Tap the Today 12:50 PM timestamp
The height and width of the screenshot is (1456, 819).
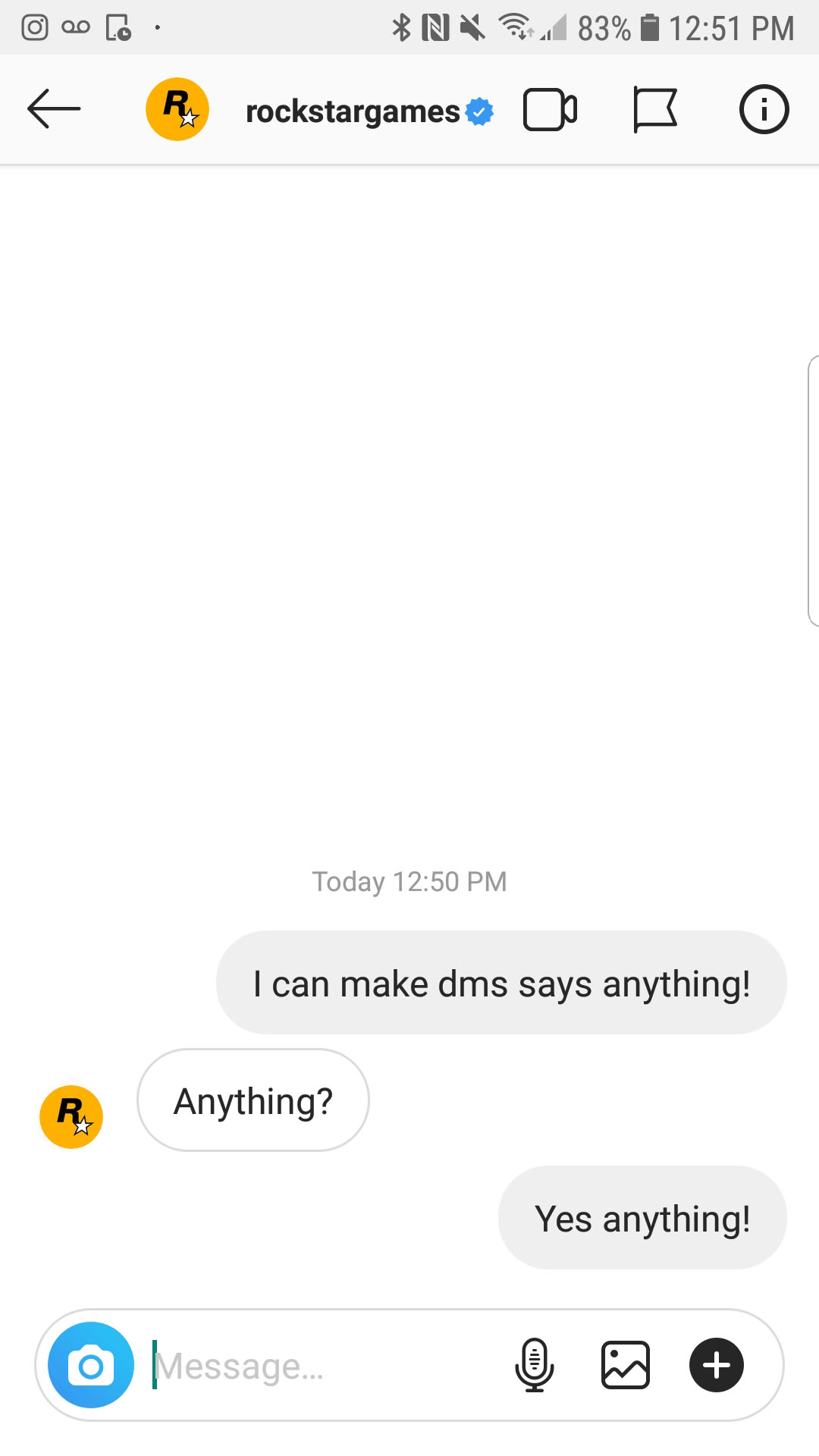click(409, 880)
